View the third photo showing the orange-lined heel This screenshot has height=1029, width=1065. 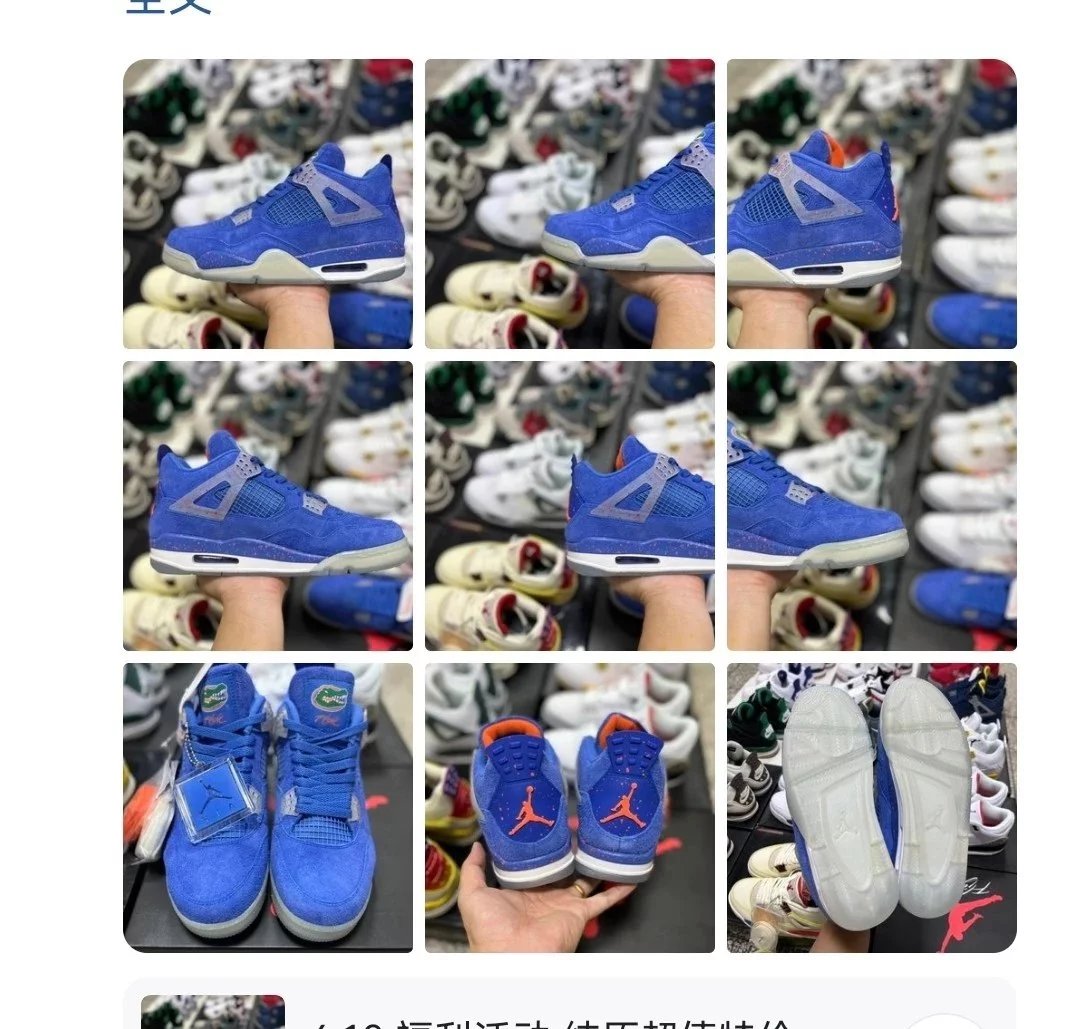pyautogui.click(x=871, y=204)
